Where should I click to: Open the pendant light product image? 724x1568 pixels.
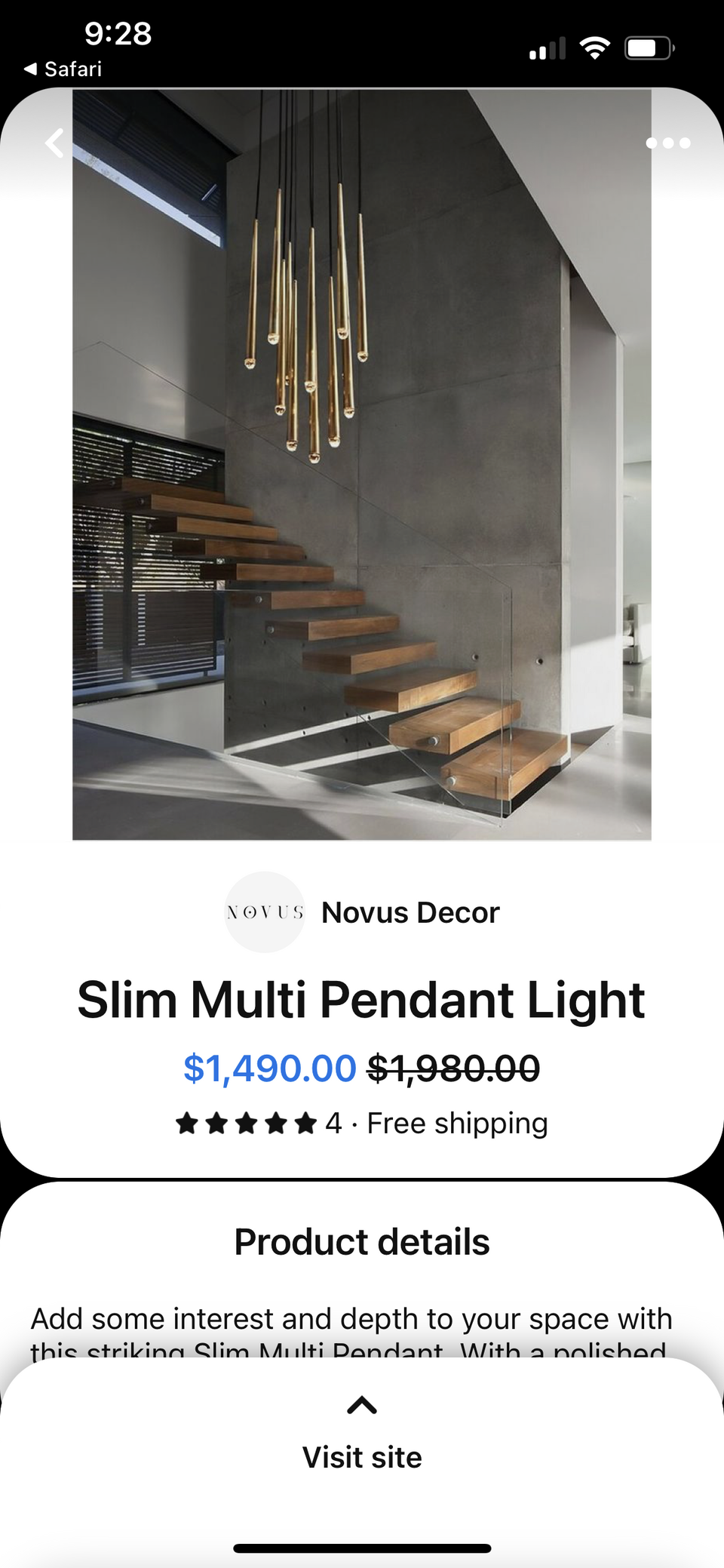click(x=362, y=464)
